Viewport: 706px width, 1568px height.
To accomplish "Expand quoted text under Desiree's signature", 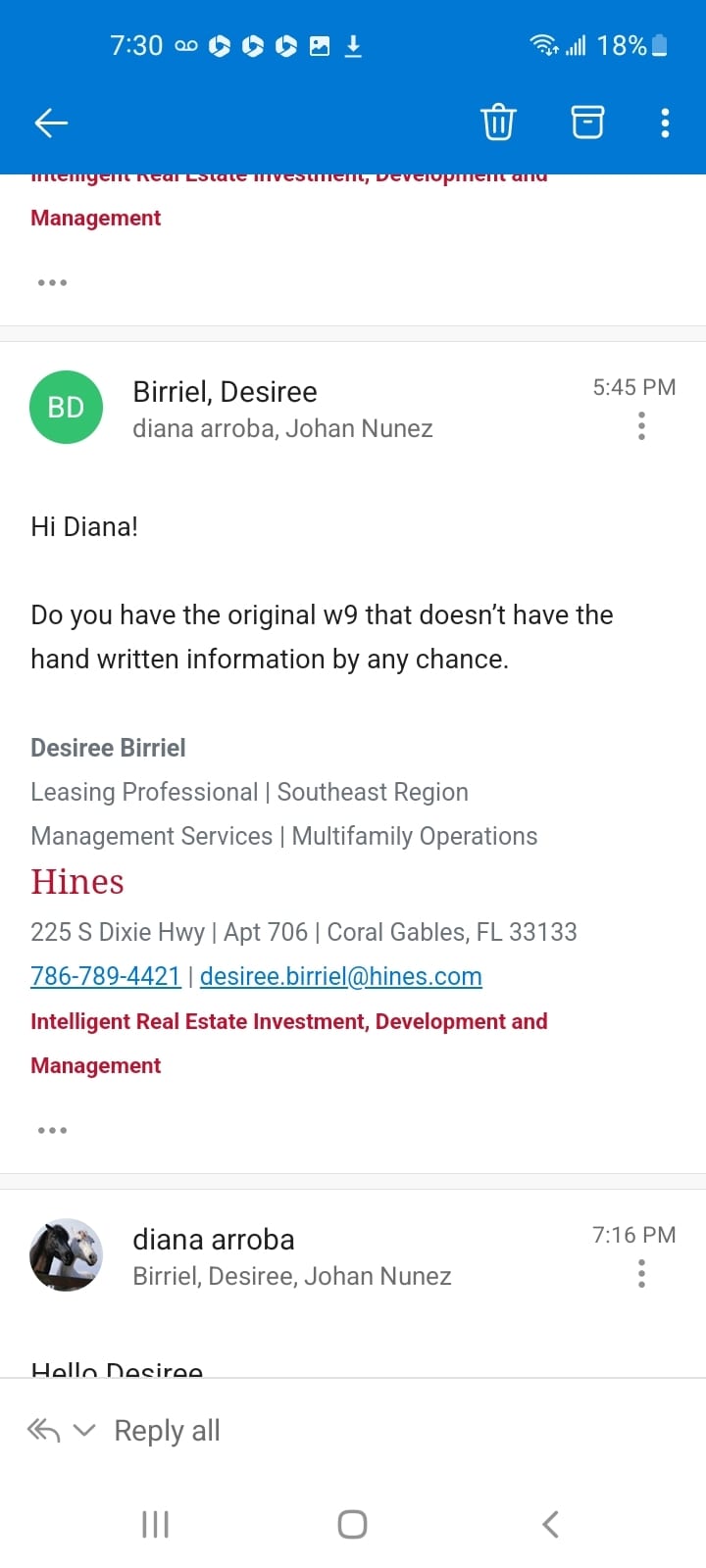I will [x=52, y=1130].
